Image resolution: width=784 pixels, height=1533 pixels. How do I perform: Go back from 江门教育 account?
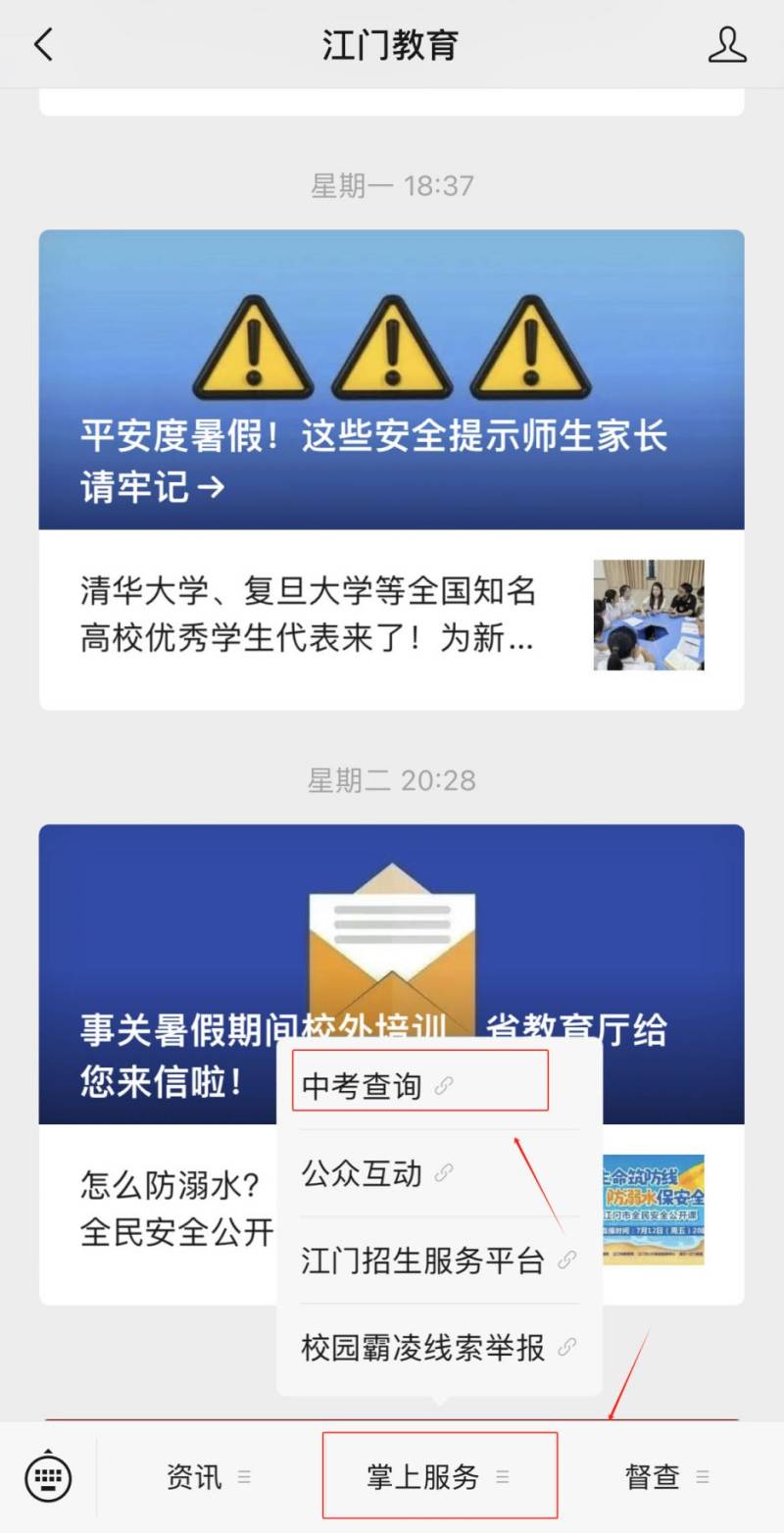tap(43, 44)
